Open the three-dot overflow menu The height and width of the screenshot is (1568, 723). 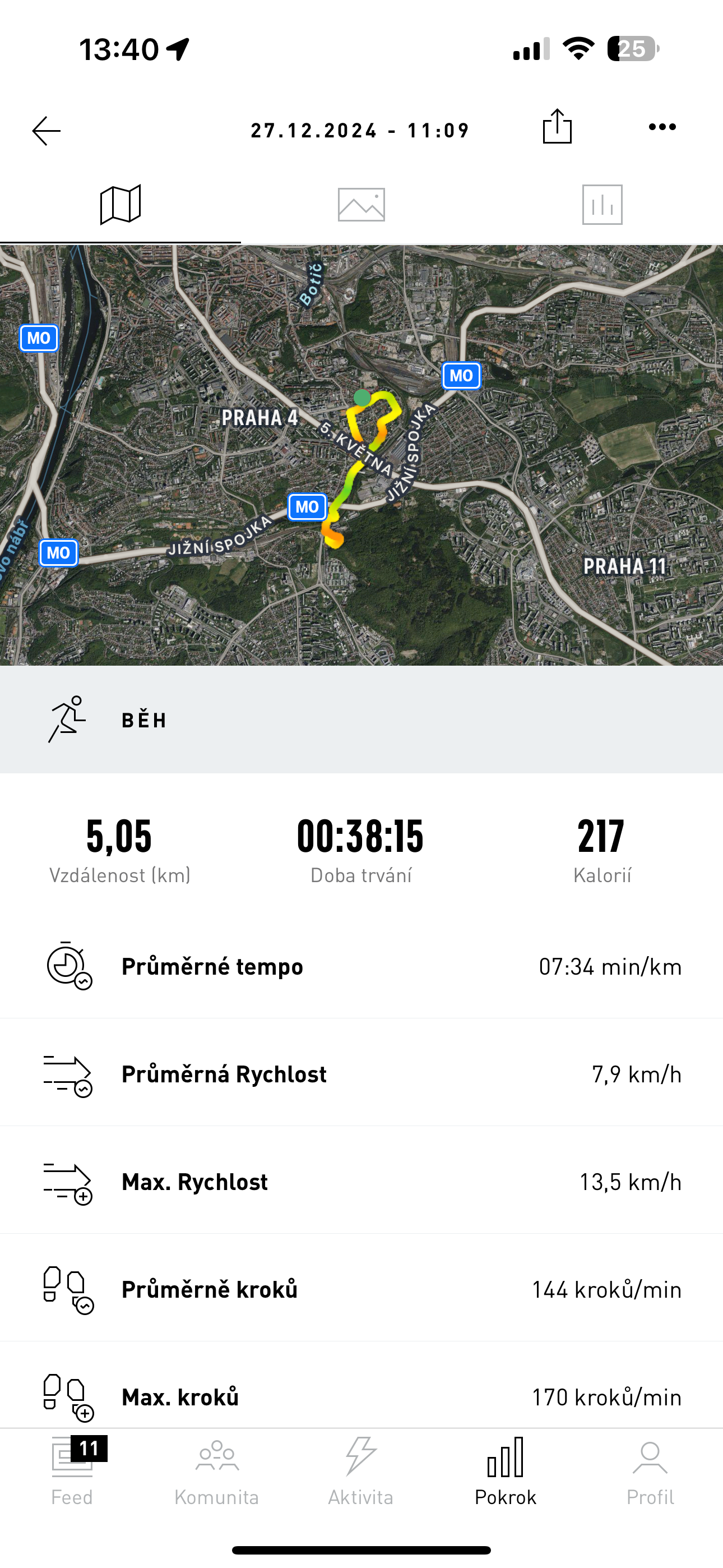pyautogui.click(x=662, y=127)
